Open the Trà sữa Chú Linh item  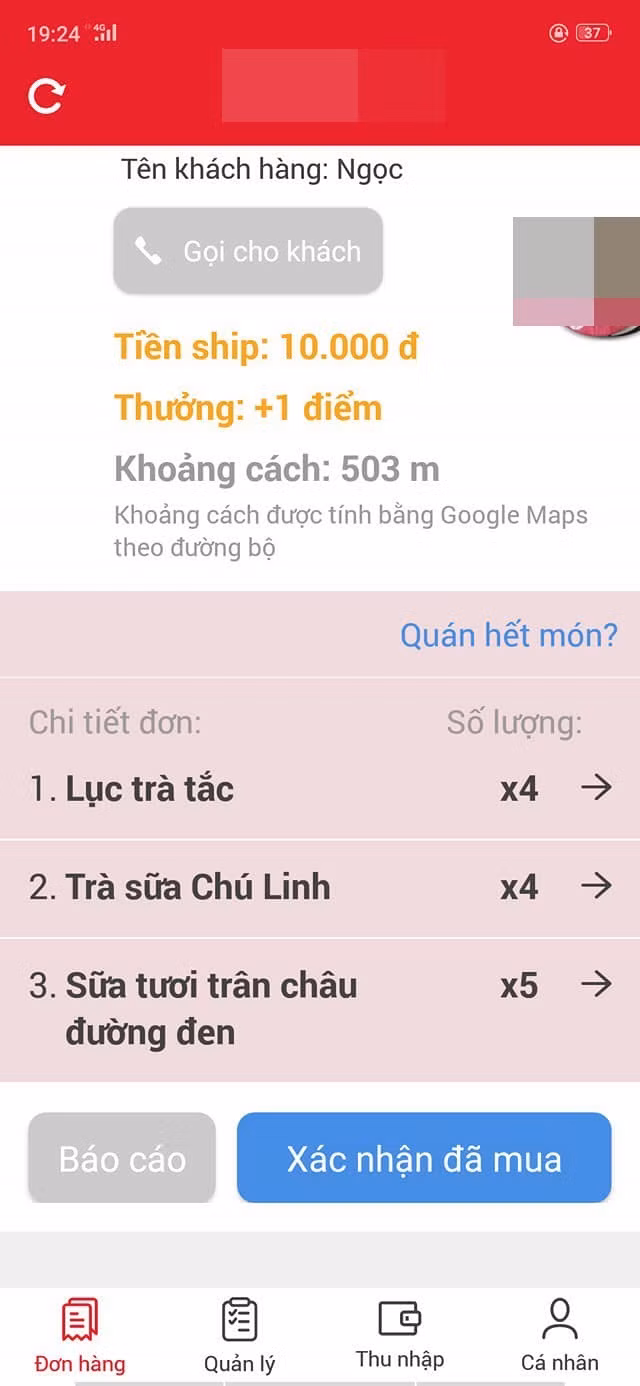(596, 887)
